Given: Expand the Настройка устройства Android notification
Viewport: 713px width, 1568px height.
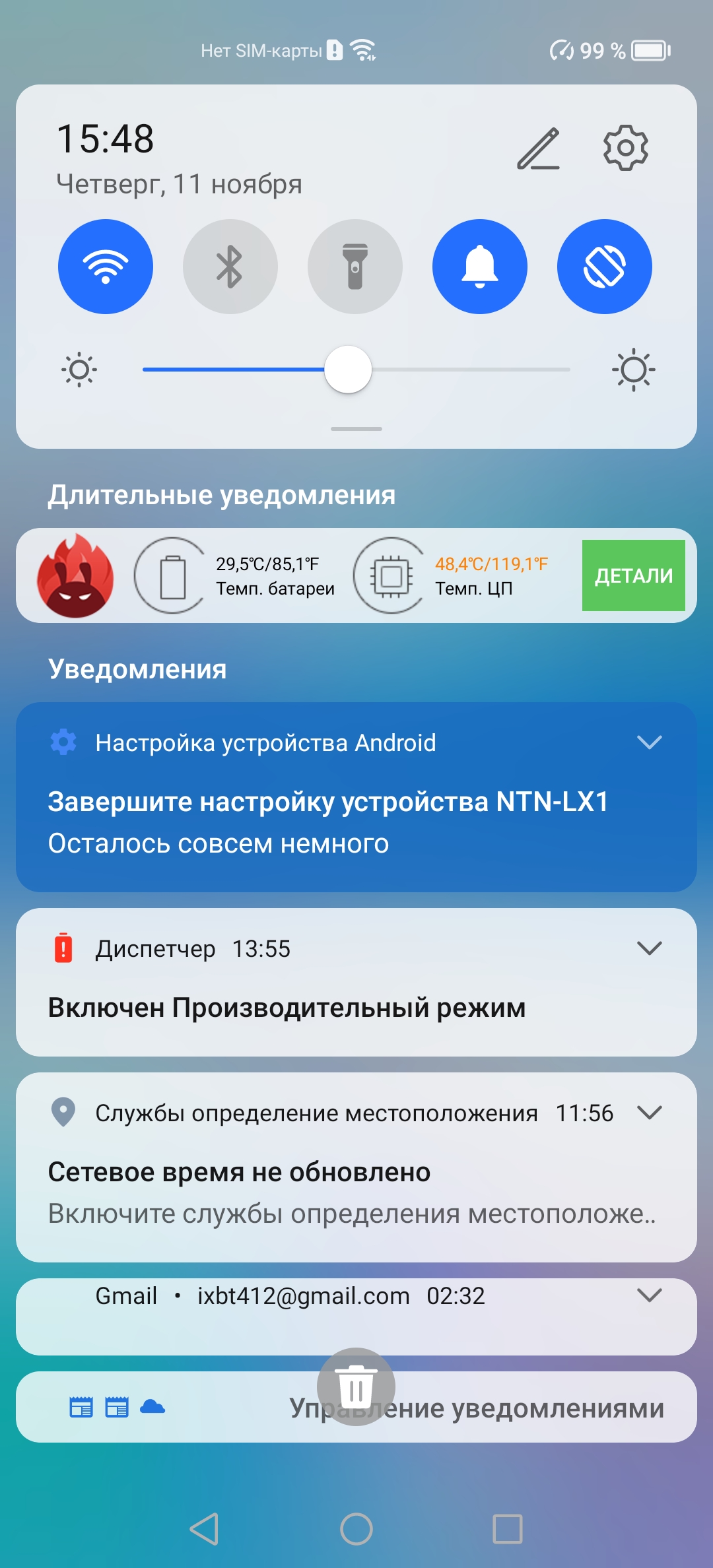Looking at the screenshot, I should click(x=650, y=742).
